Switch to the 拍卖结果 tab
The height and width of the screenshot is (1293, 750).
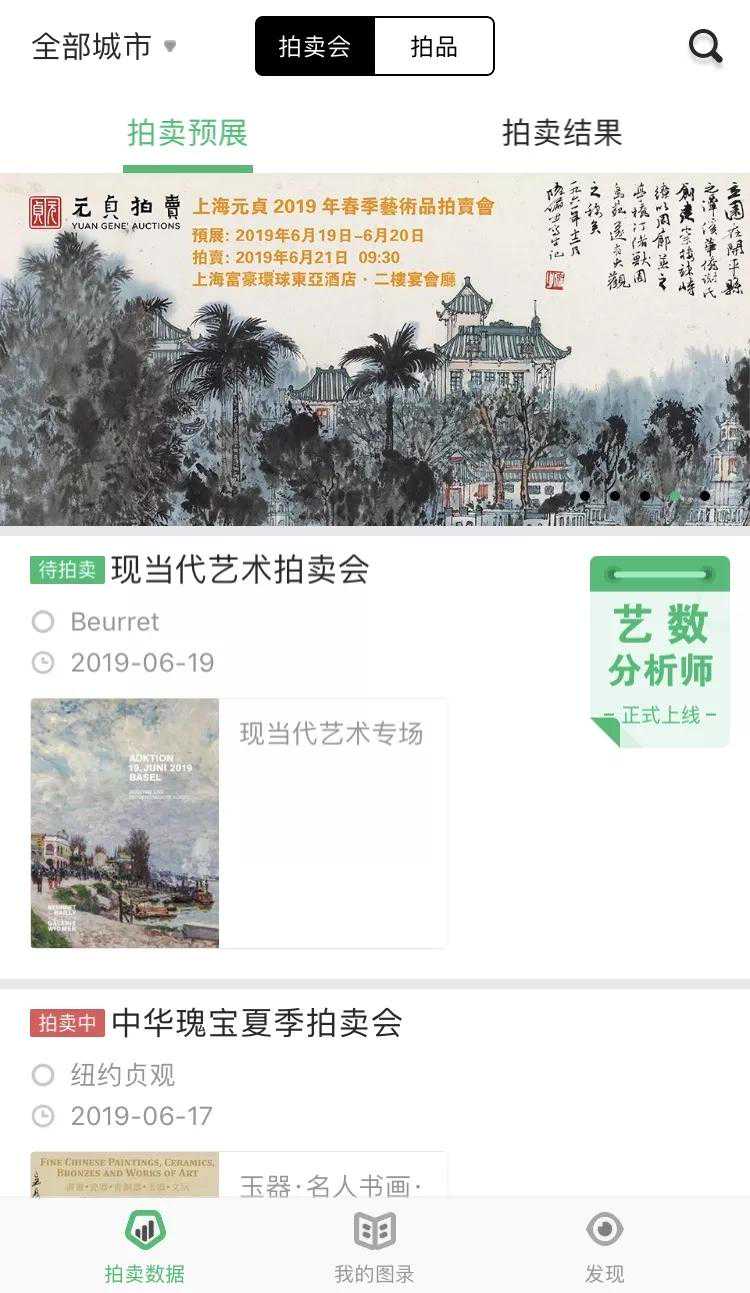[562, 133]
